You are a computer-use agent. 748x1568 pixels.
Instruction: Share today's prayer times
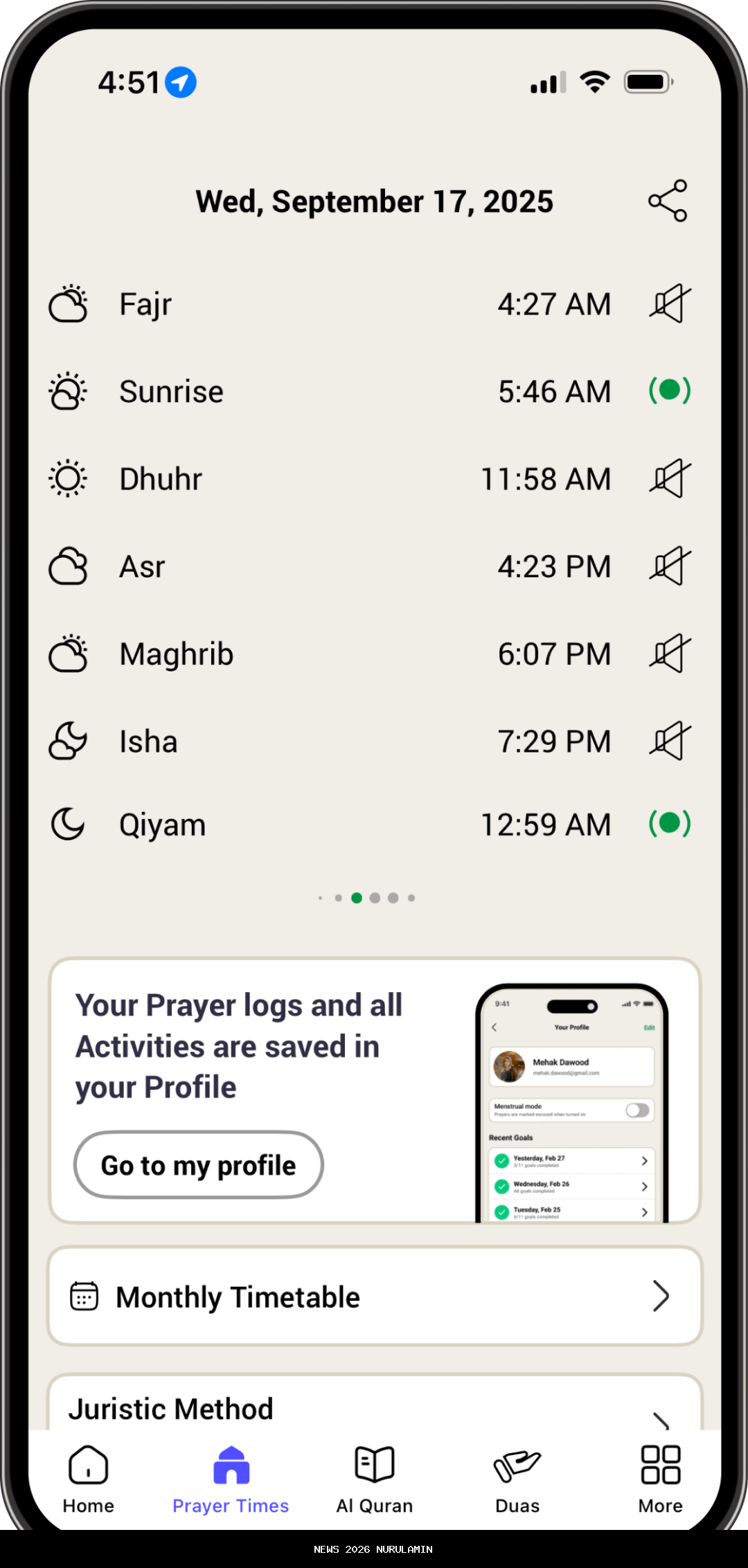pos(668,201)
